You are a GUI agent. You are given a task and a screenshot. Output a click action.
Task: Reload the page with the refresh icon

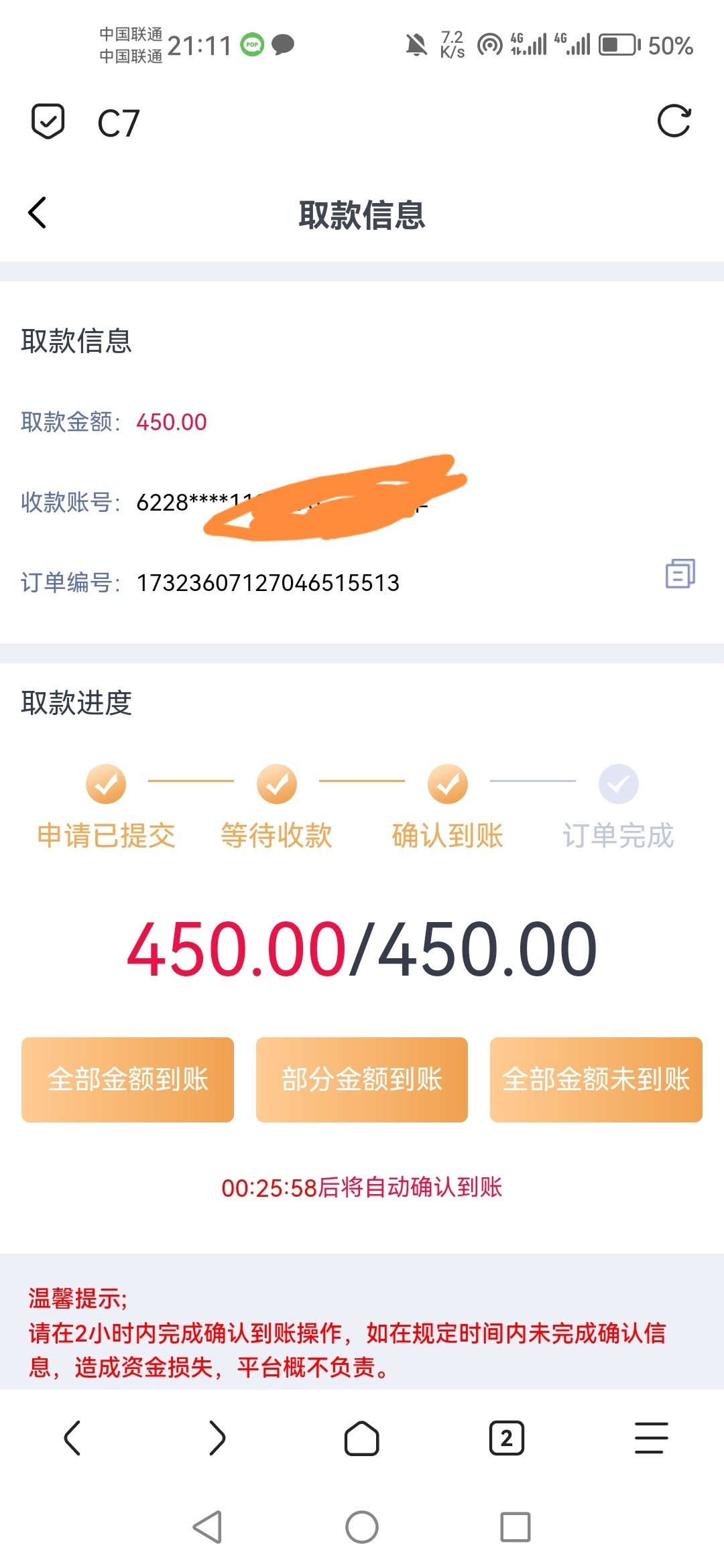[674, 121]
